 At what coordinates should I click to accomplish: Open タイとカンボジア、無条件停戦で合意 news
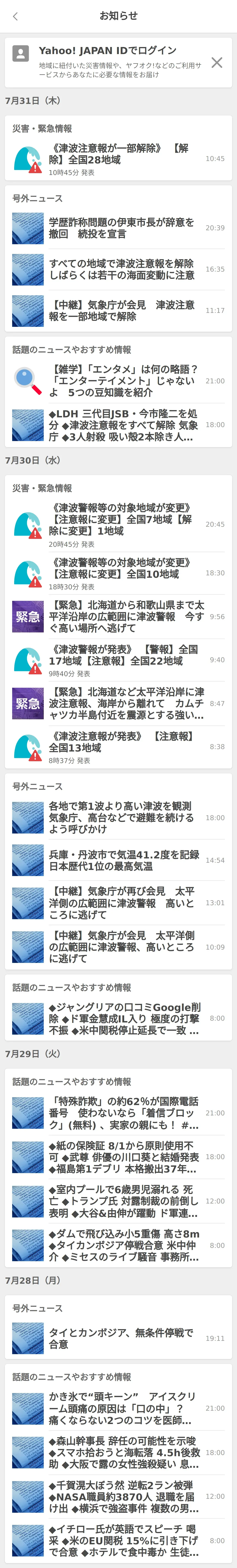[x=119, y=1339]
